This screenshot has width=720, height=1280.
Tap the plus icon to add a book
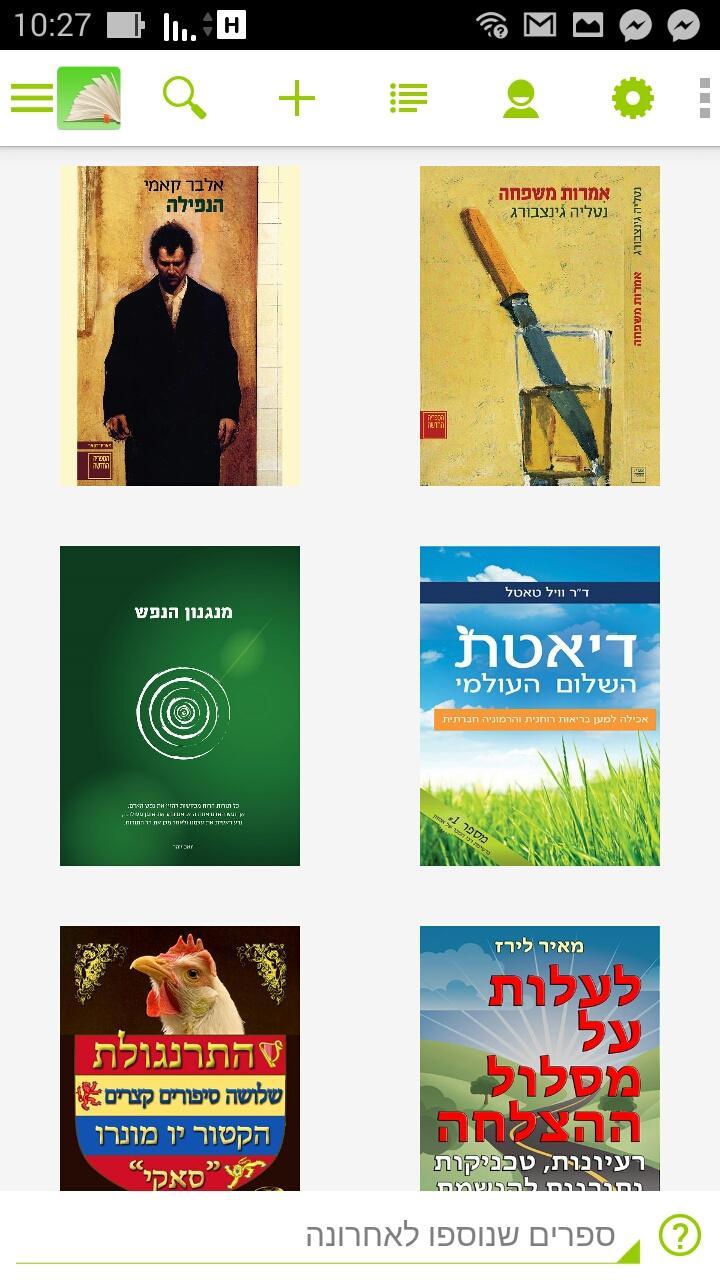point(296,98)
